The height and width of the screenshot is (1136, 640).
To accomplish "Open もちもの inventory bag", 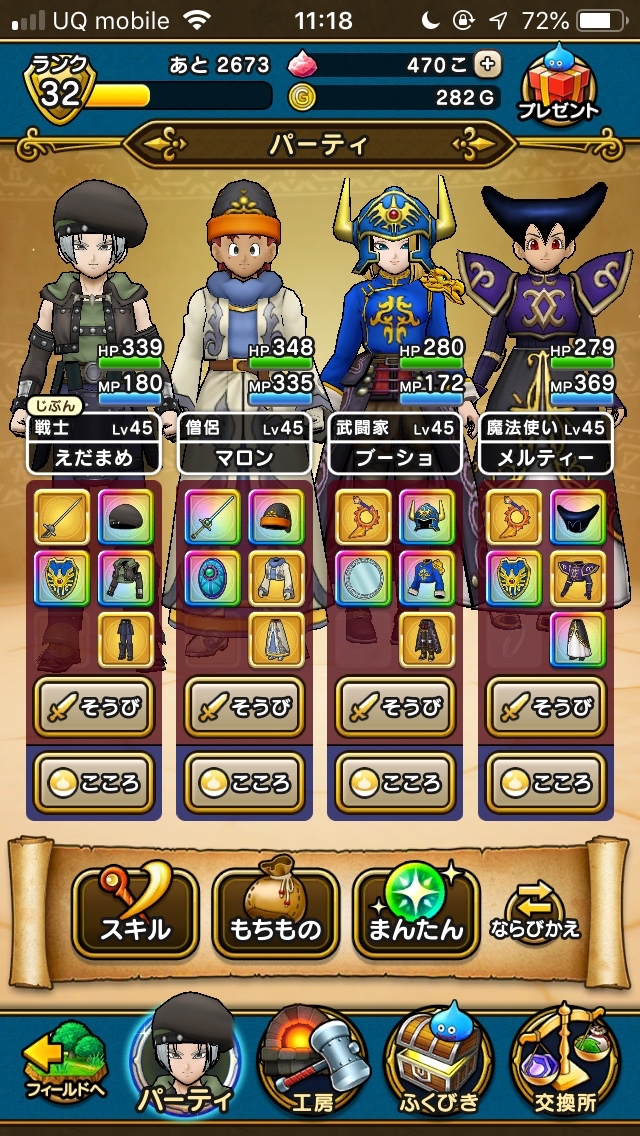I will pos(275,912).
